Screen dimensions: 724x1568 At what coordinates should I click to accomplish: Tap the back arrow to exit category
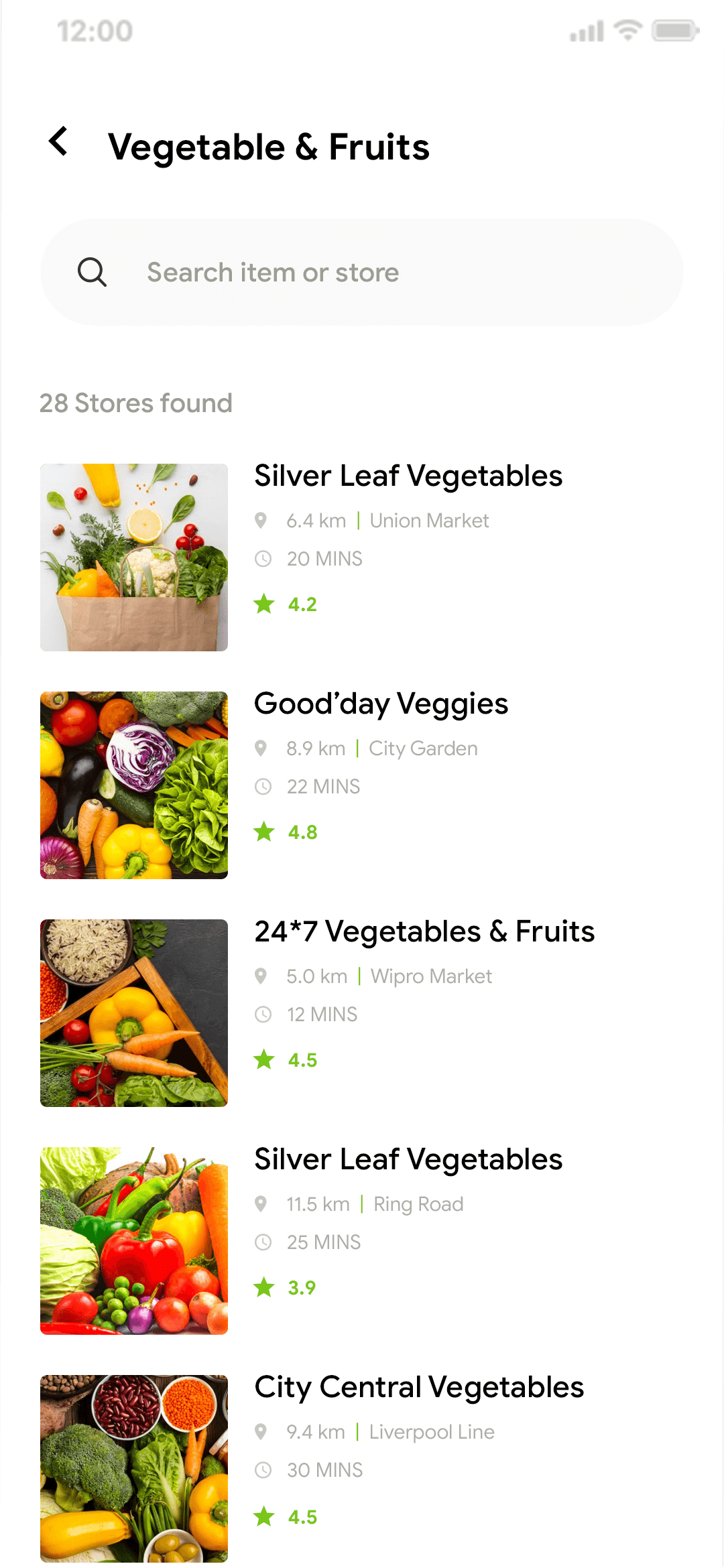pyautogui.click(x=60, y=142)
